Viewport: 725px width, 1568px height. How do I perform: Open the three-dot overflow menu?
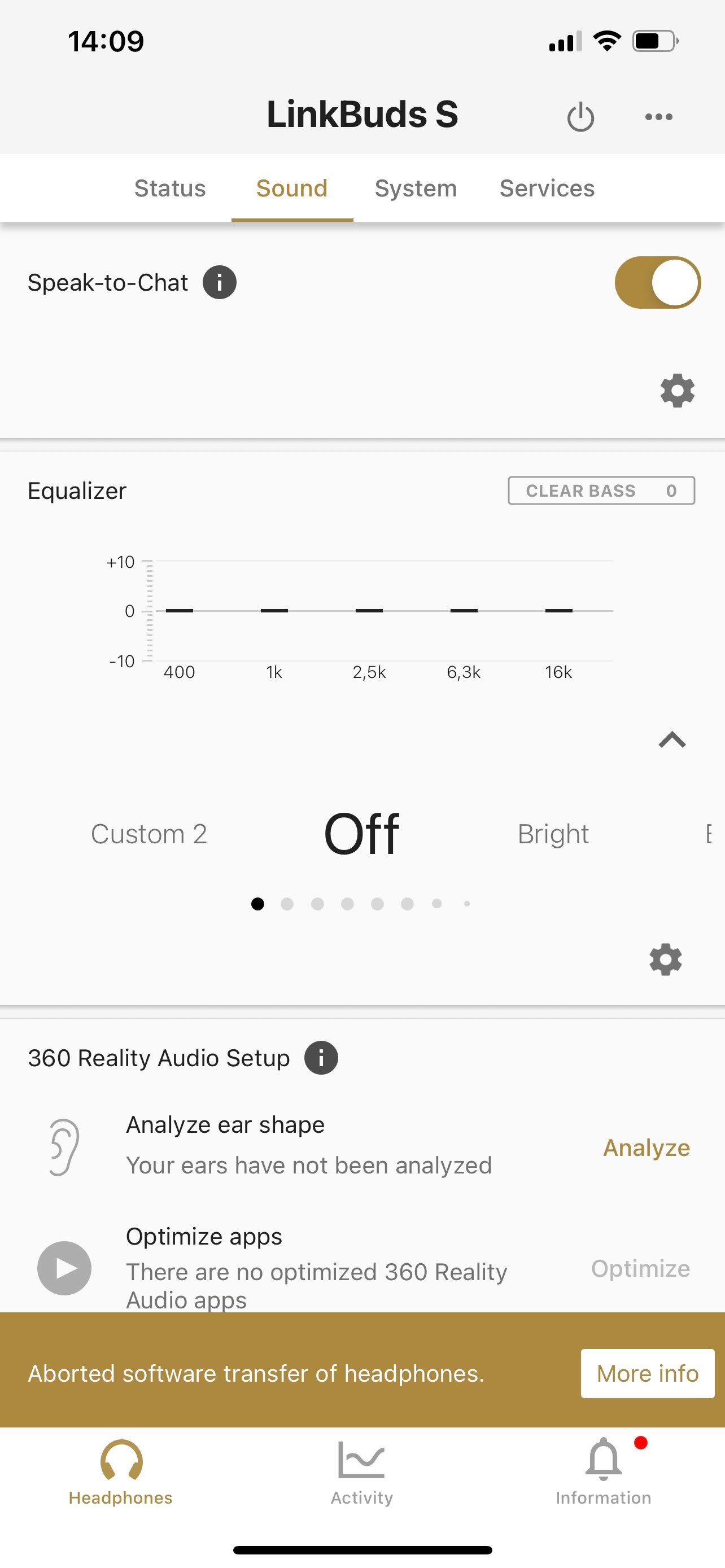(x=658, y=117)
